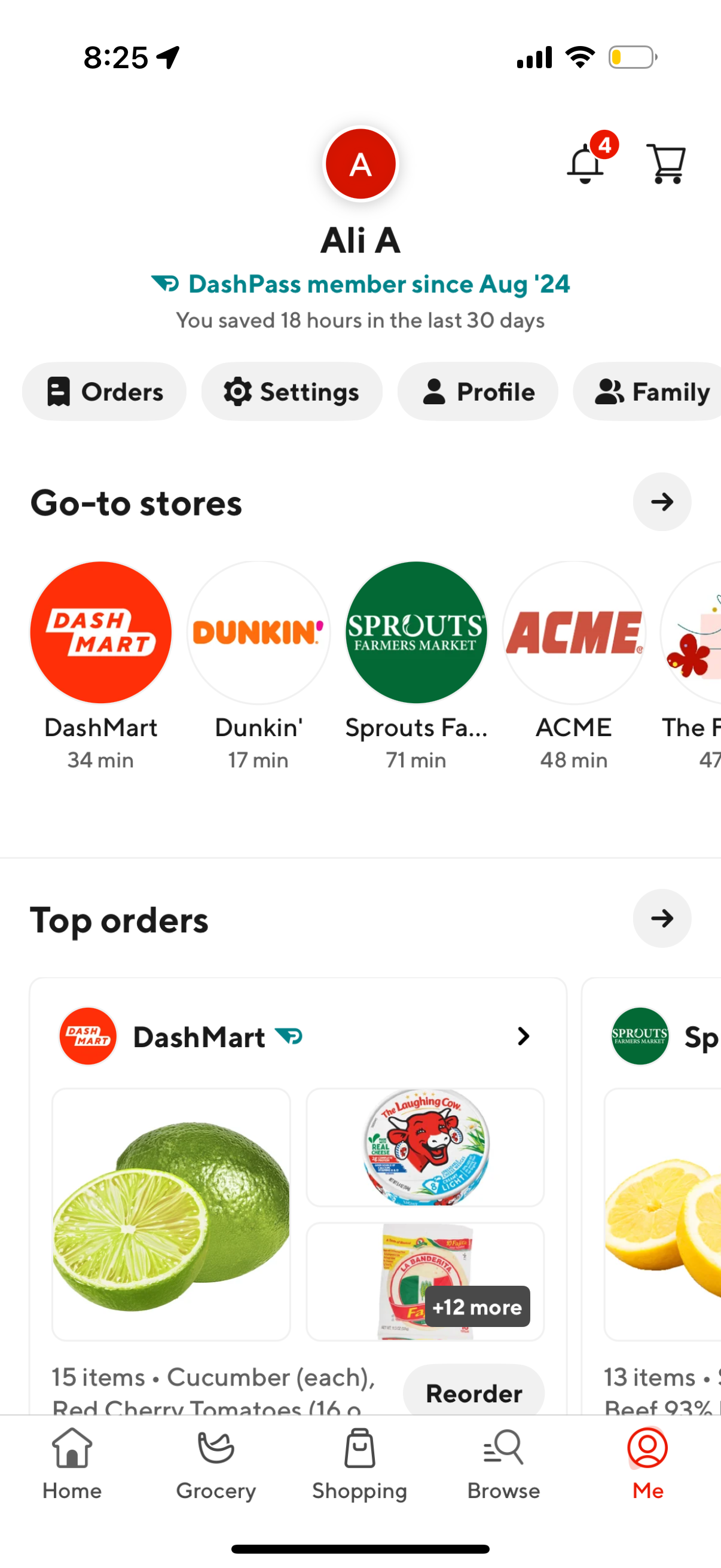This screenshot has height=1568, width=721.
Task: Expand the Go-to stores list
Action: coord(662,502)
